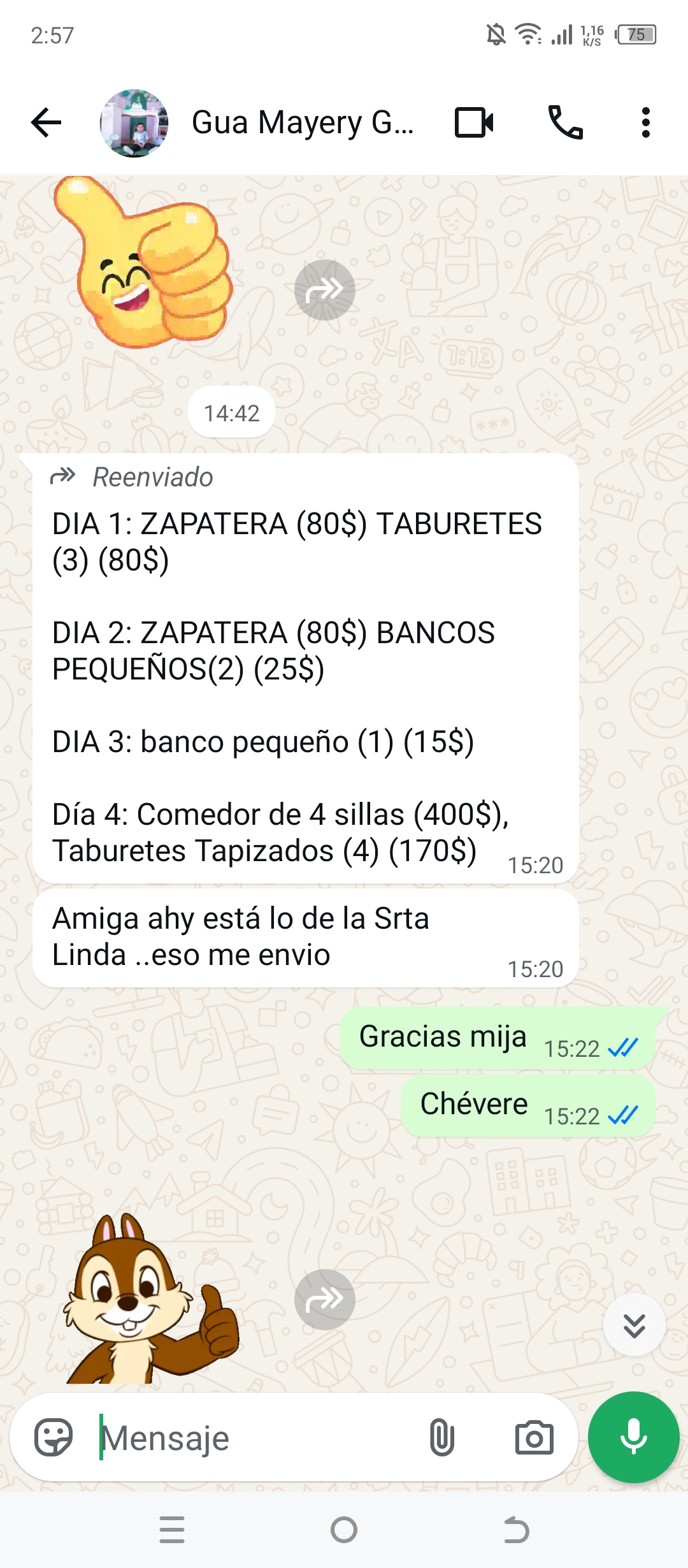Image resolution: width=688 pixels, height=1568 pixels.
Task: Go back to the chat list
Action: click(47, 122)
